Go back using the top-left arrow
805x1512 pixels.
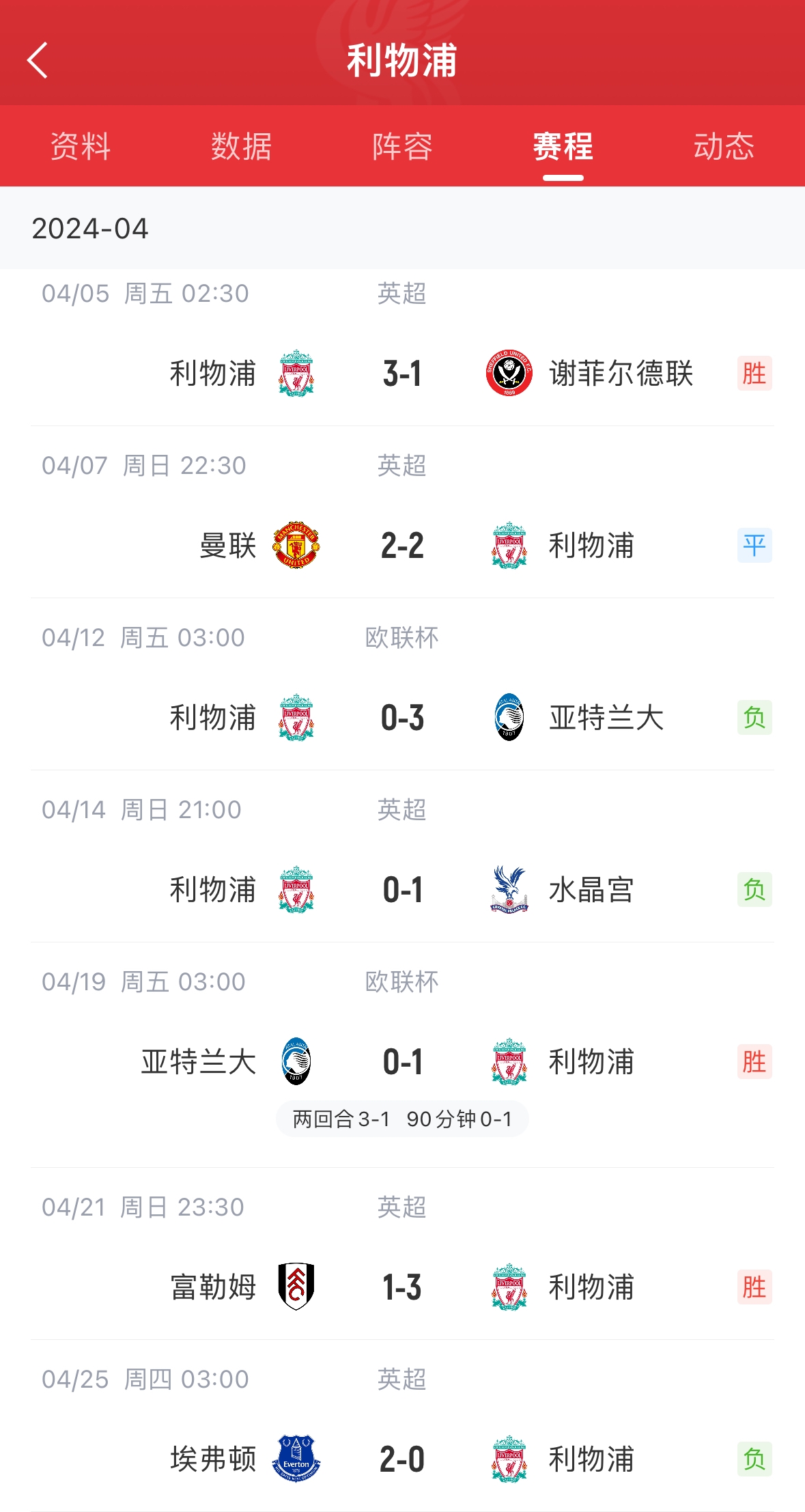(38, 60)
